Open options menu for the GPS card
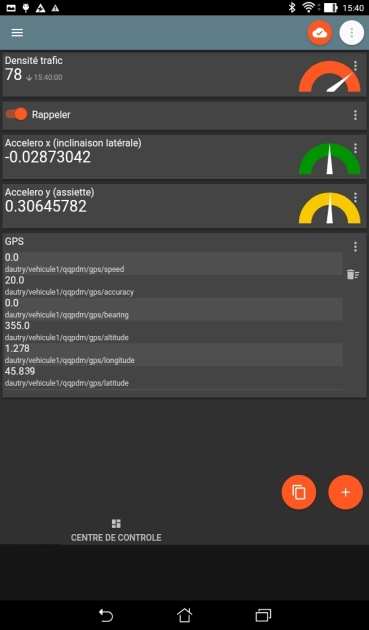 click(355, 246)
